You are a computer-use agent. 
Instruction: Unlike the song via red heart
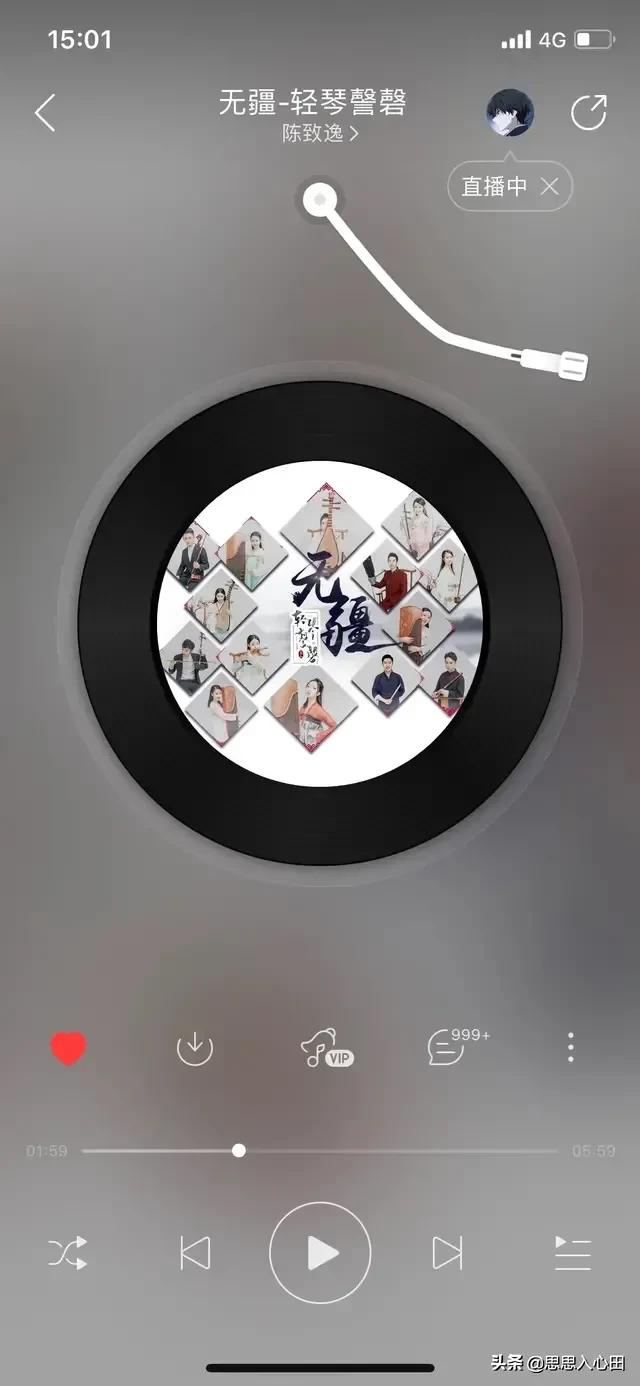point(69,1048)
